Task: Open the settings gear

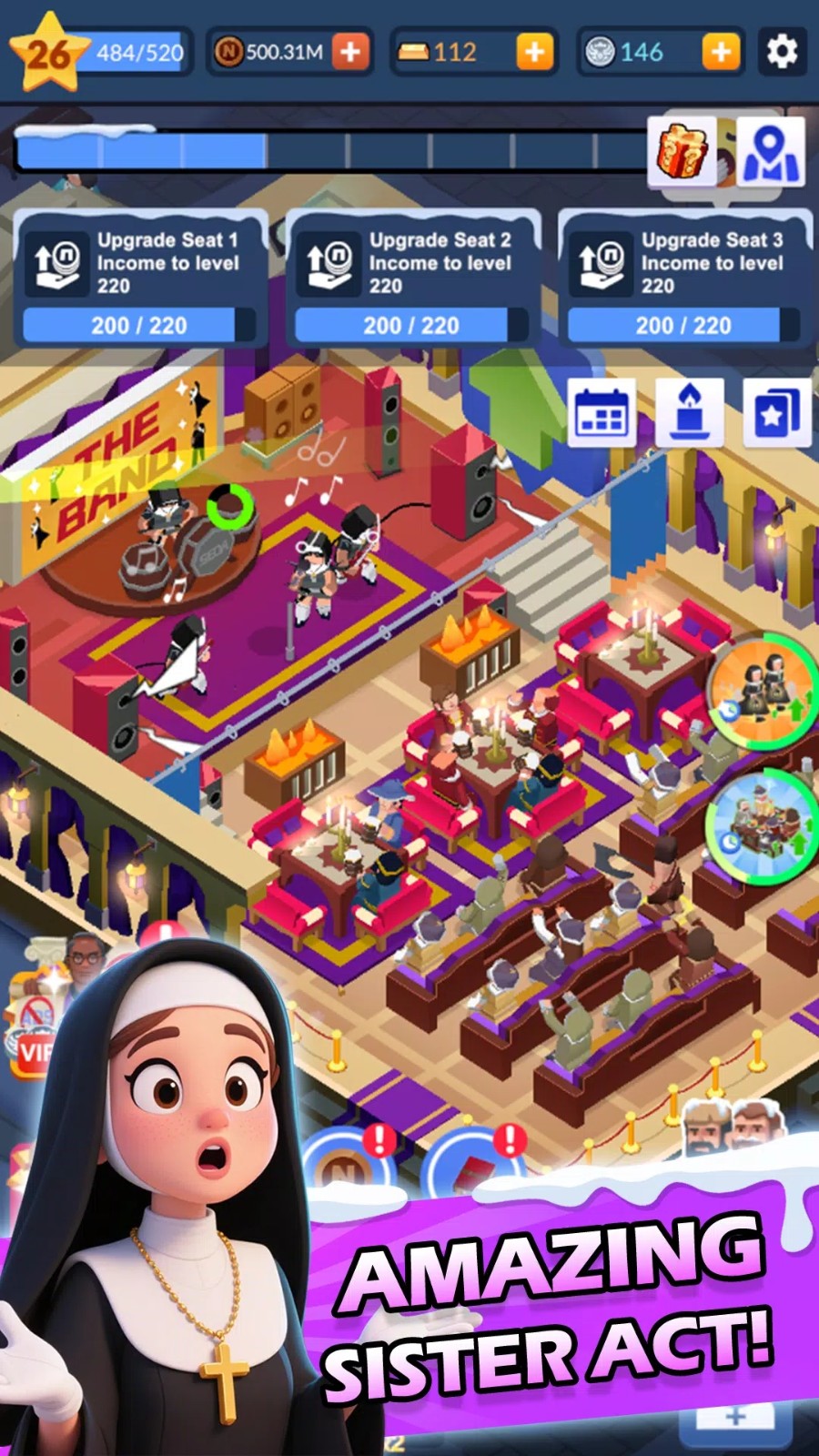Action: 782,52
